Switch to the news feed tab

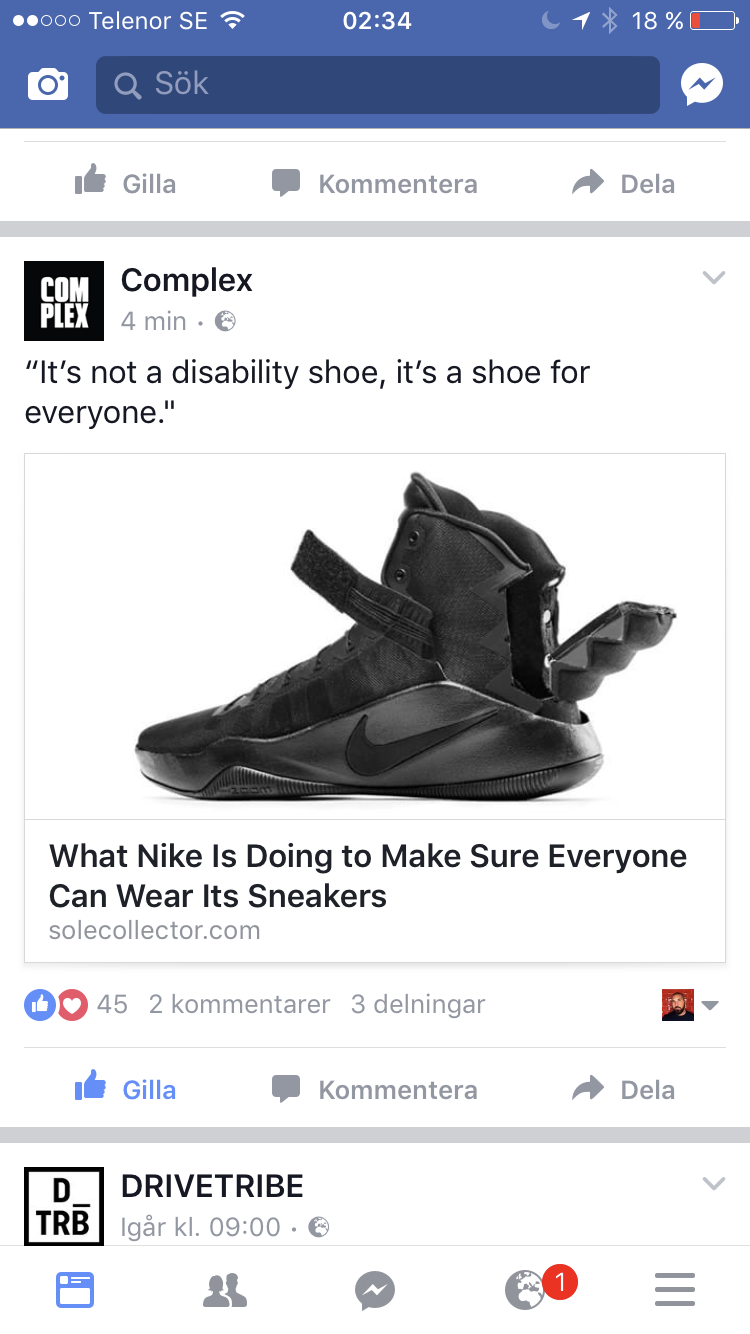(75, 1290)
